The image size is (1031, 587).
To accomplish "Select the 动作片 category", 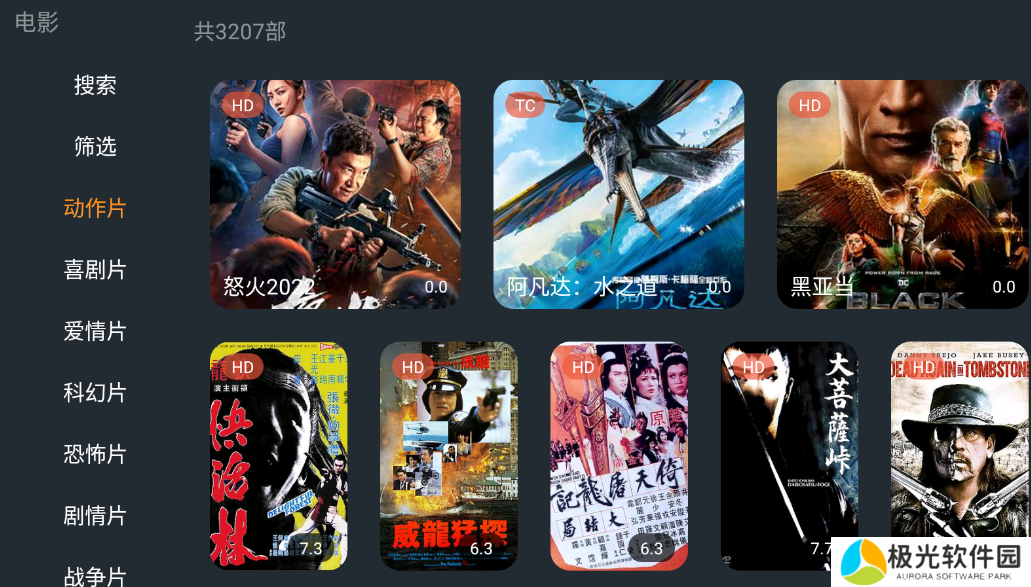I will click(95, 208).
